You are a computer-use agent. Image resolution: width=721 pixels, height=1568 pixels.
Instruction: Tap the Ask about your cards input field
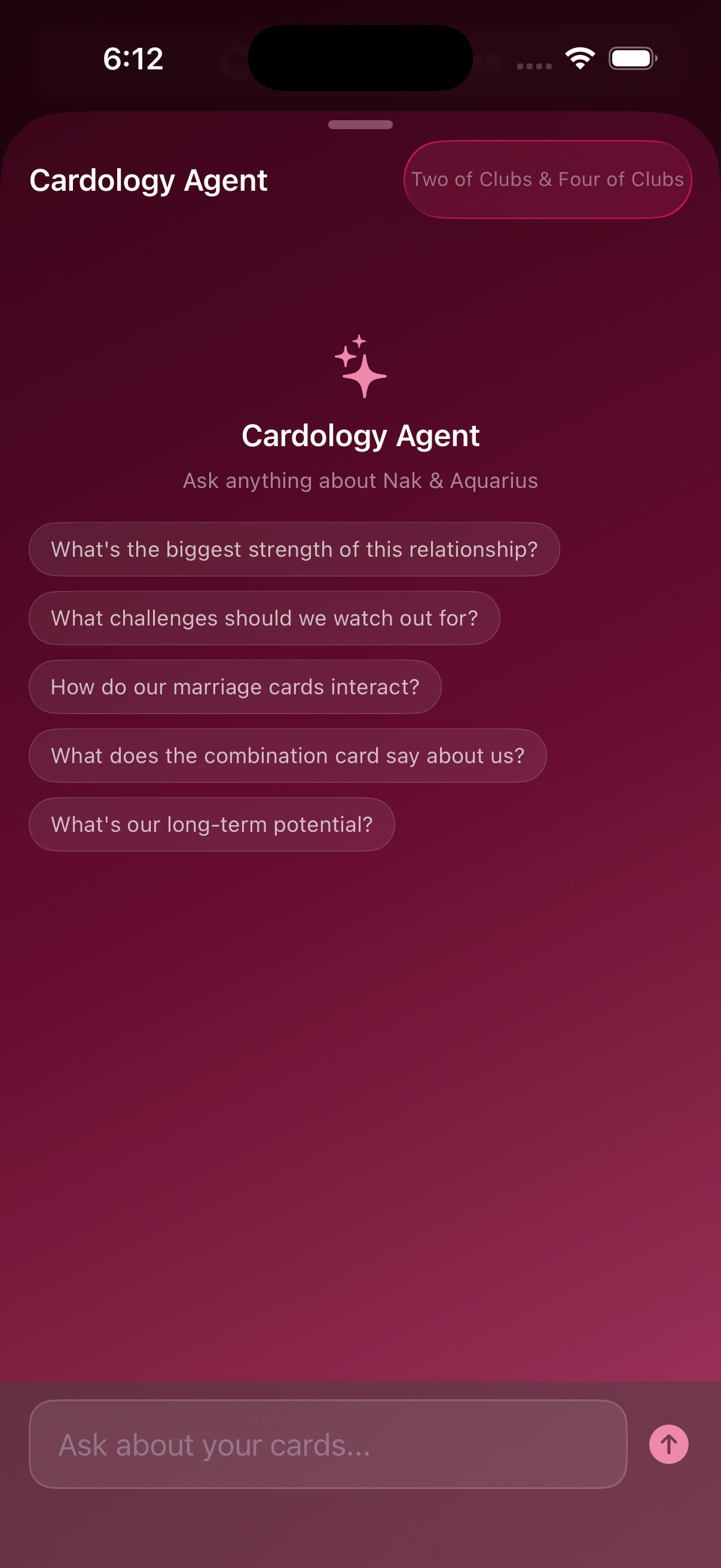pos(329,1444)
